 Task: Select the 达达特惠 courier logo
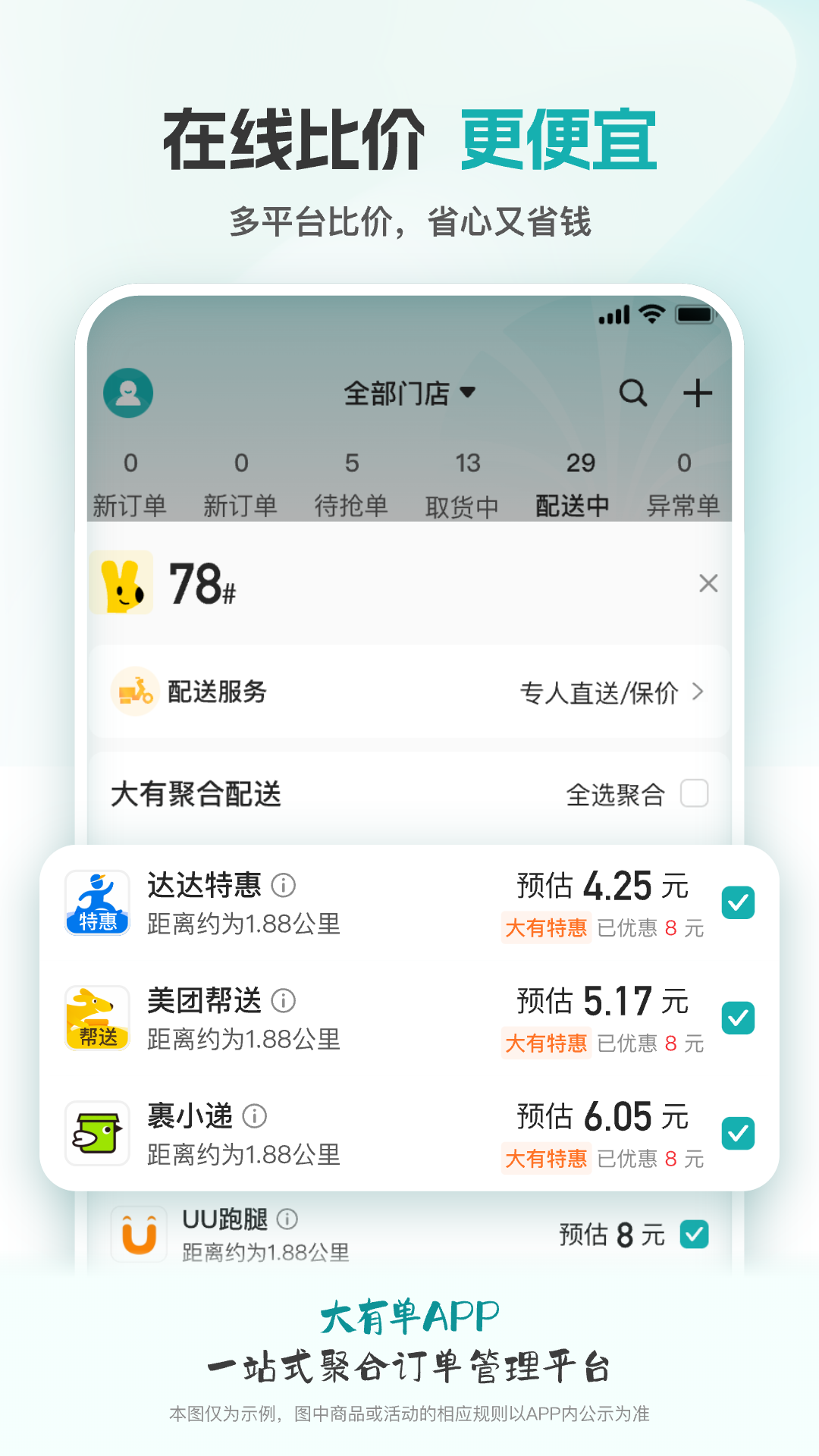coord(97,902)
